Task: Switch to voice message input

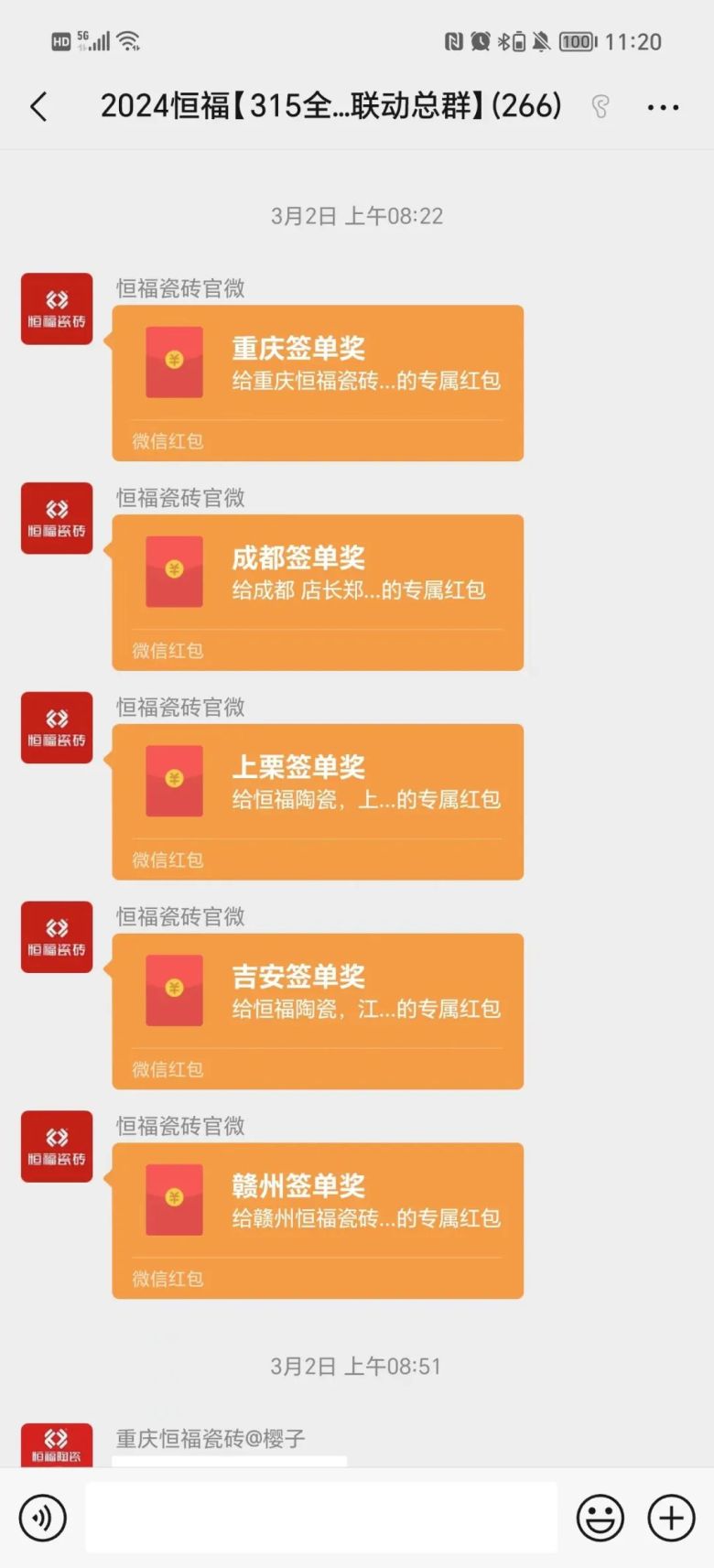Action: pos(42,1518)
